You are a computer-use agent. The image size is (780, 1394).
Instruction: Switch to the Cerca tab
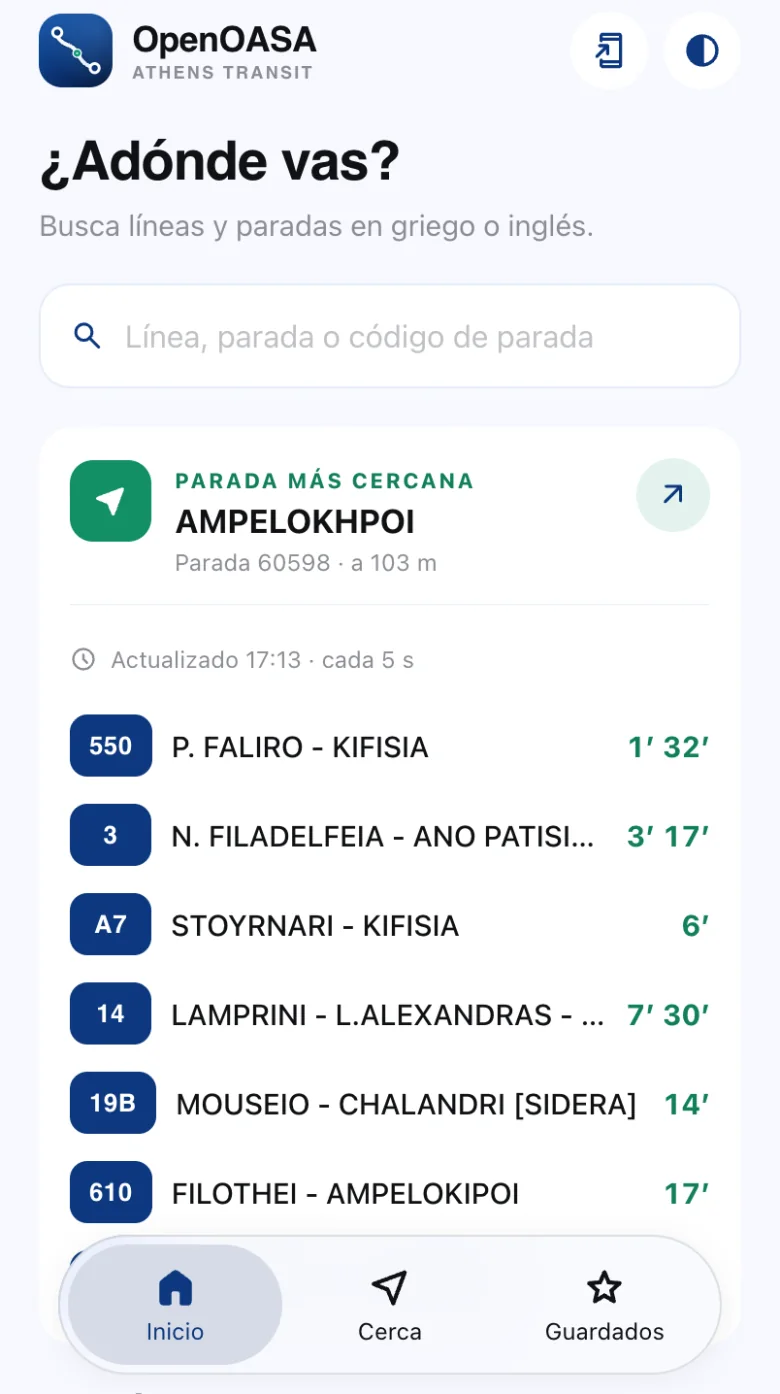(x=390, y=1305)
